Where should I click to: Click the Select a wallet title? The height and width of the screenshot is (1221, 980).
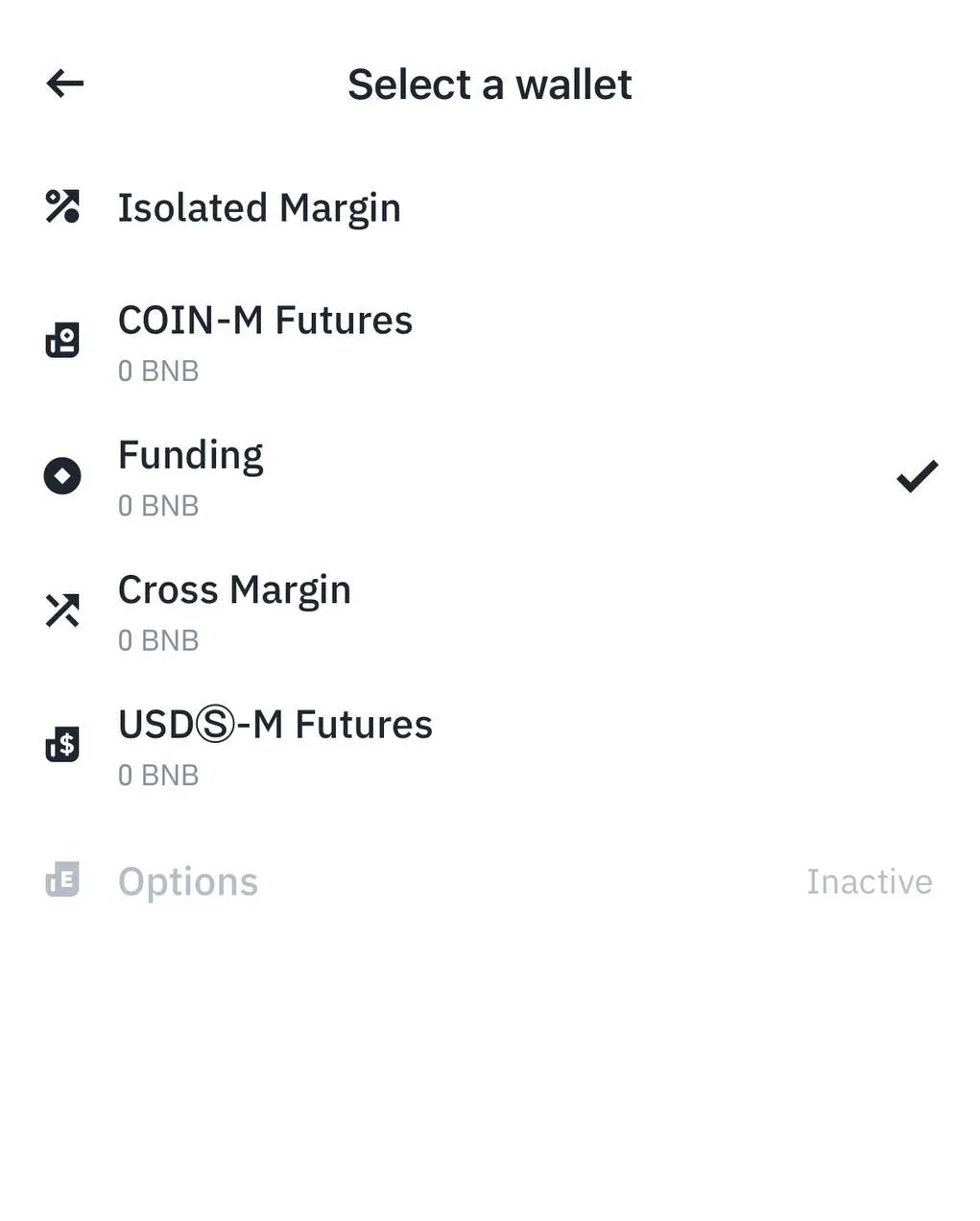(x=490, y=84)
